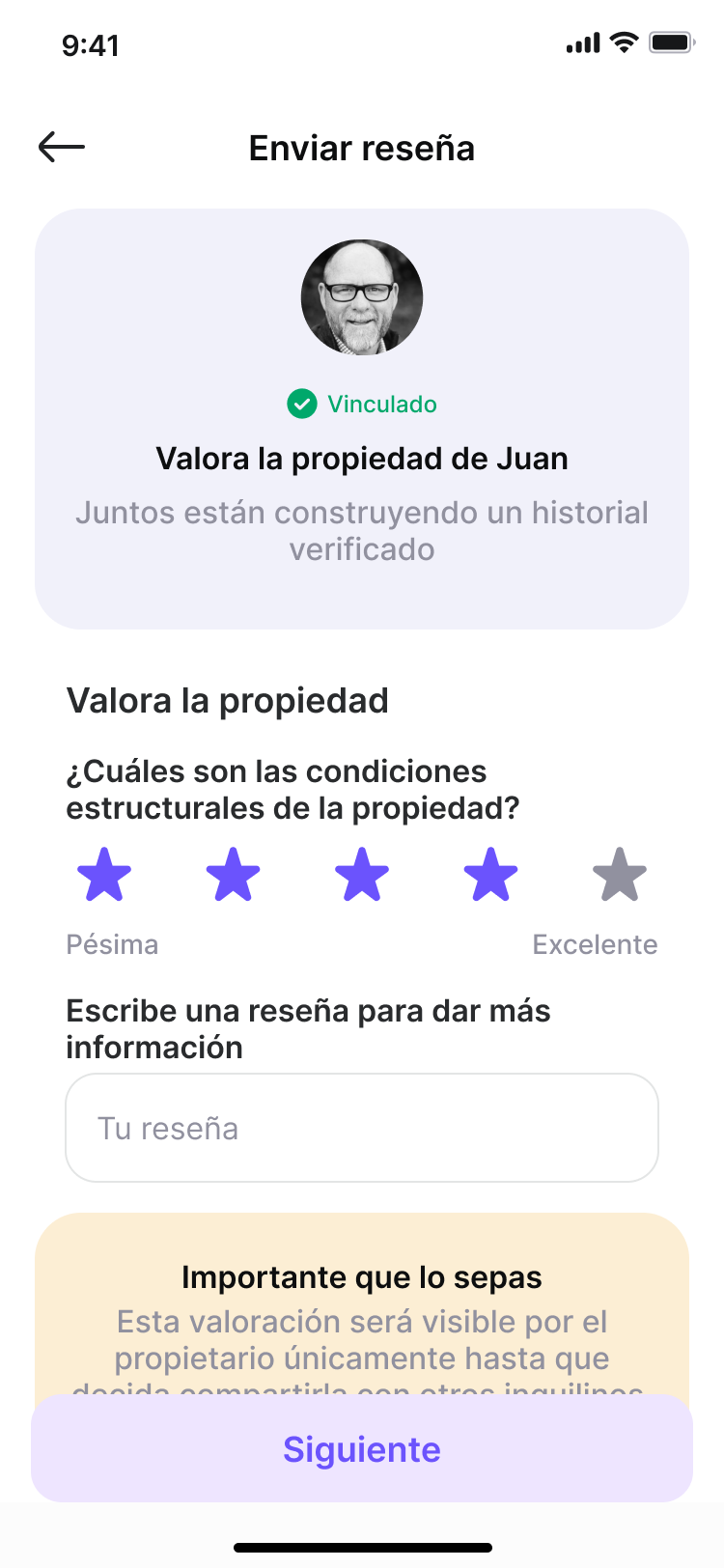Go back using the arrow icon
724x1568 pixels.
(62, 148)
